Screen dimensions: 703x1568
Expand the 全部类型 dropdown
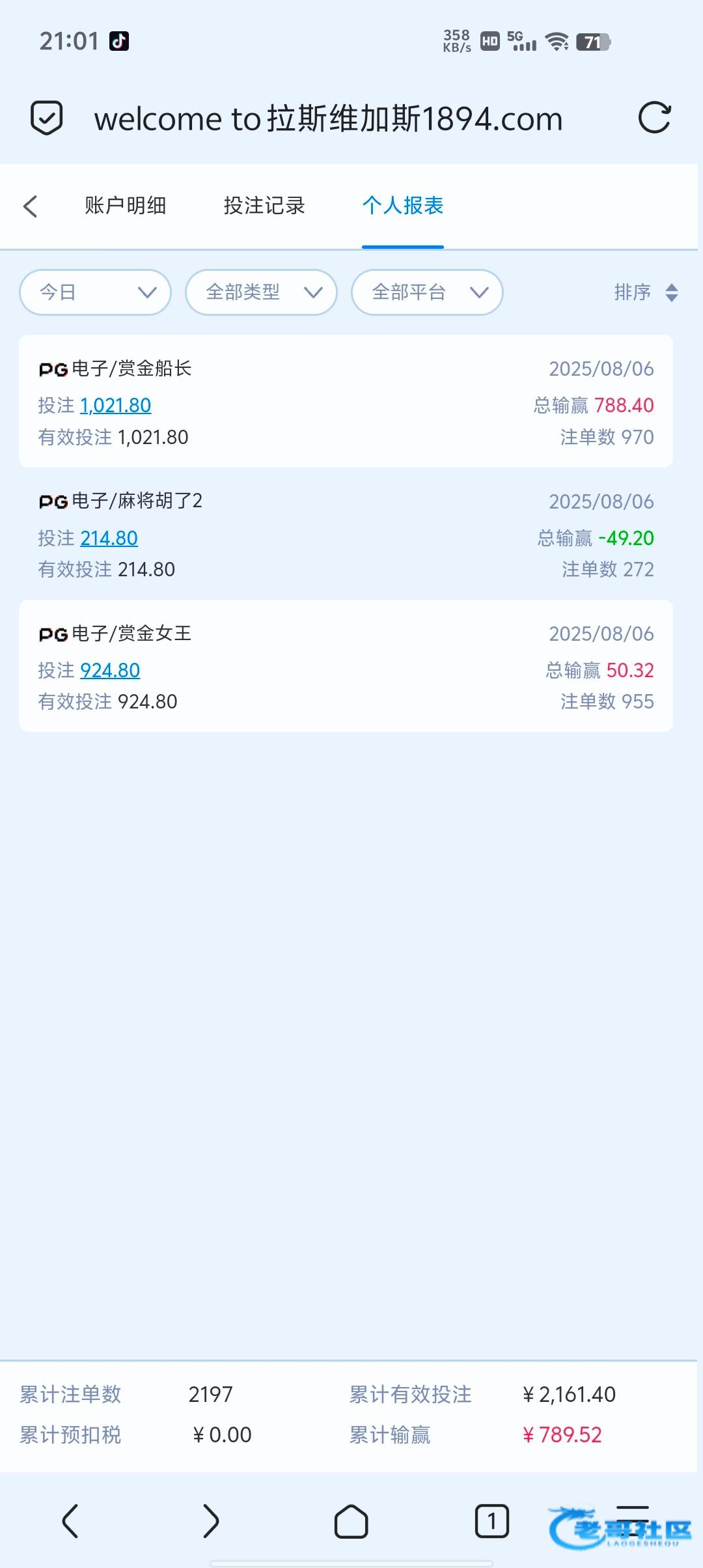point(262,292)
